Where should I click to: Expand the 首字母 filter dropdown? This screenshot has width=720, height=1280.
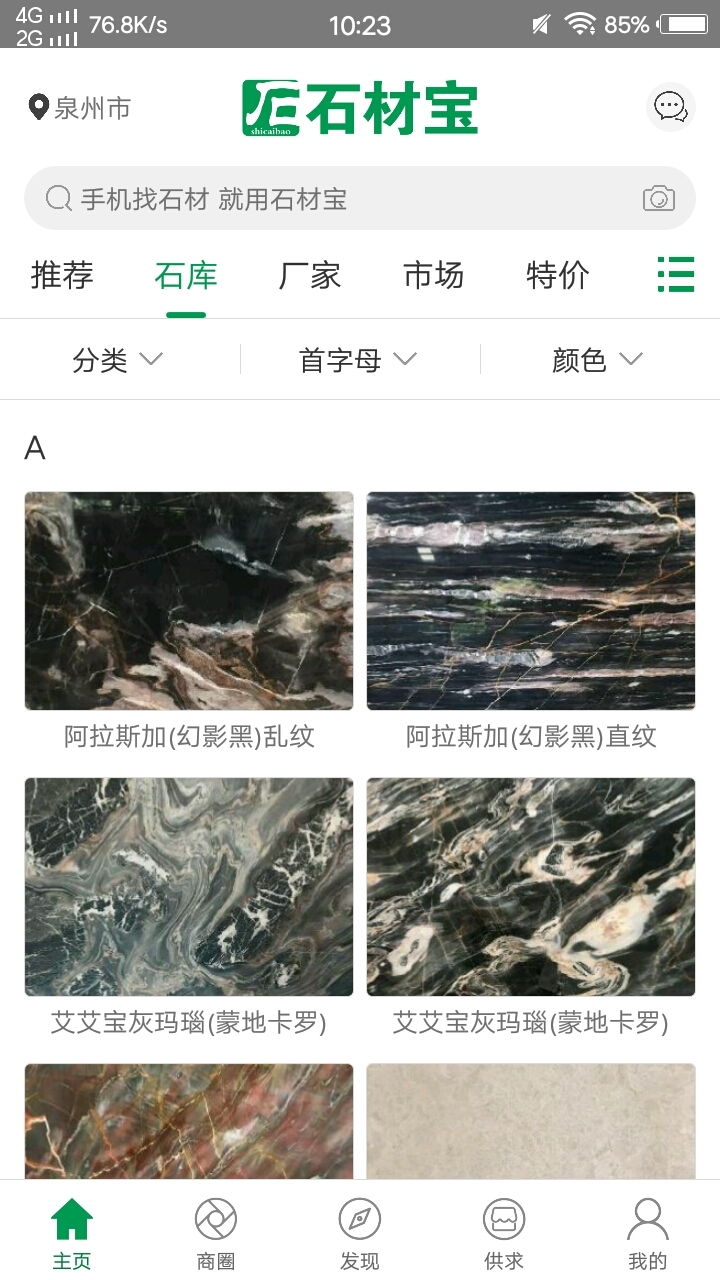[x=358, y=360]
